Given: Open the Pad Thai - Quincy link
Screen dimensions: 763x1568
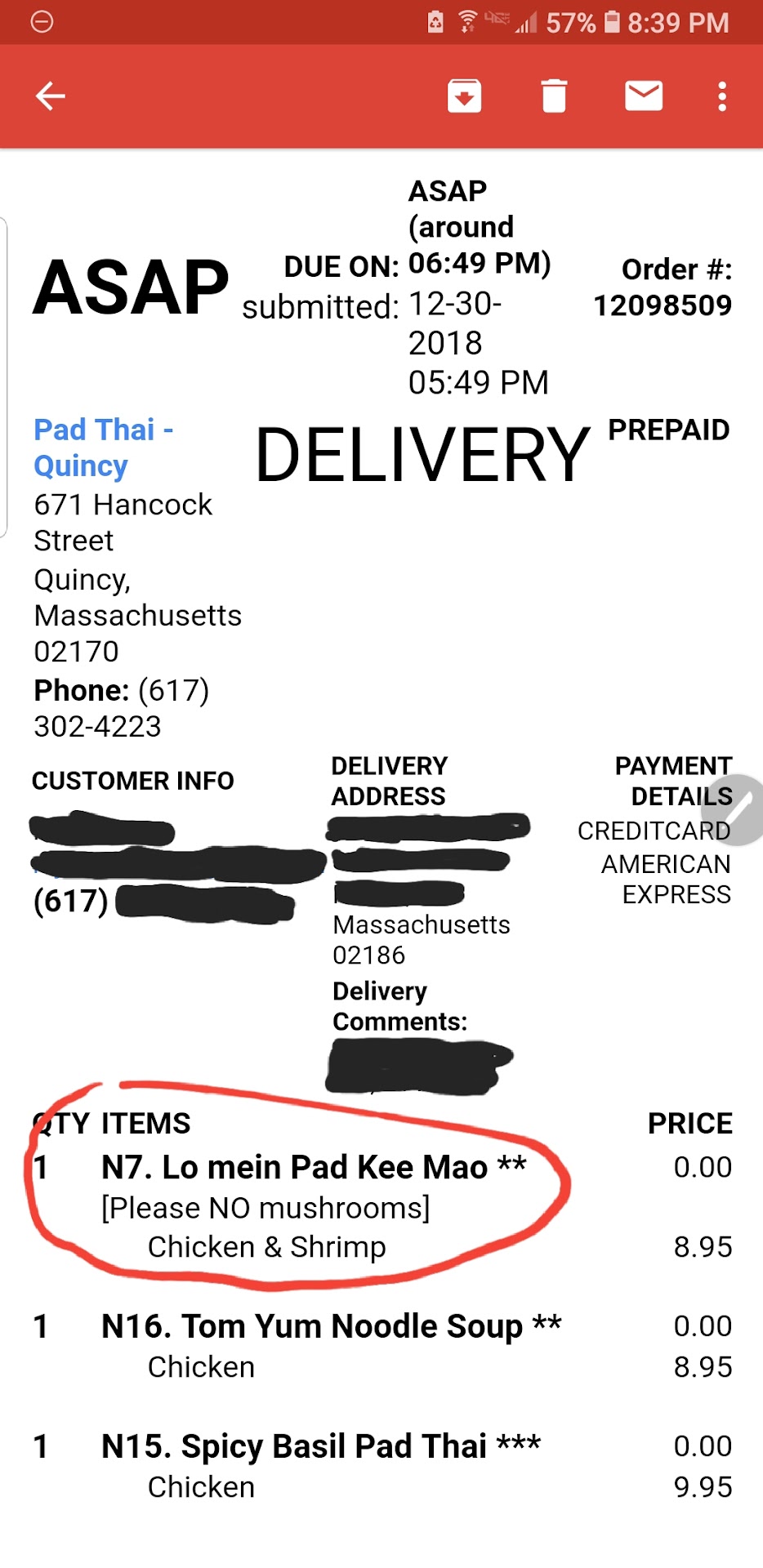Looking at the screenshot, I should (102, 447).
